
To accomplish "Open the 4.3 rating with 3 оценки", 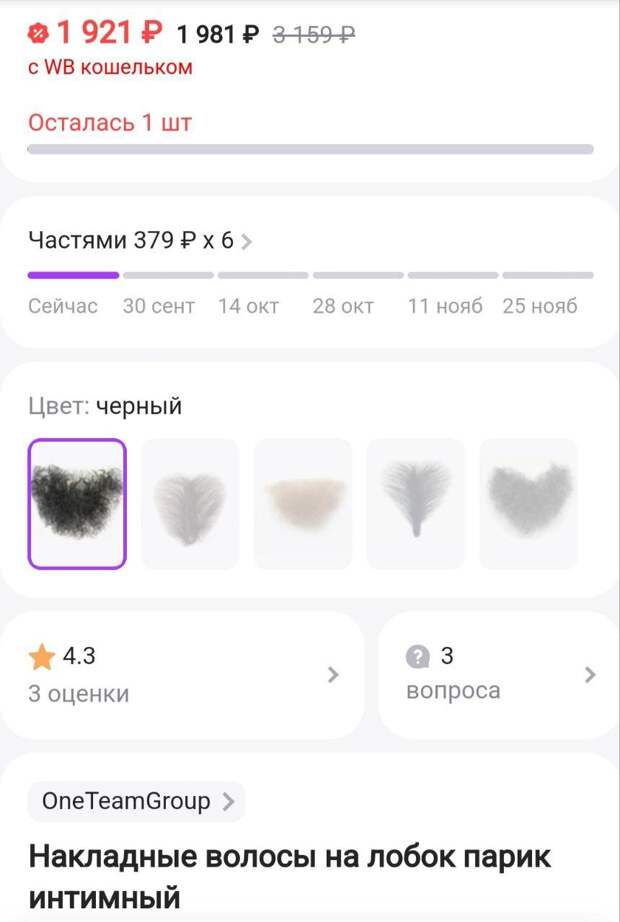I will coord(182,675).
